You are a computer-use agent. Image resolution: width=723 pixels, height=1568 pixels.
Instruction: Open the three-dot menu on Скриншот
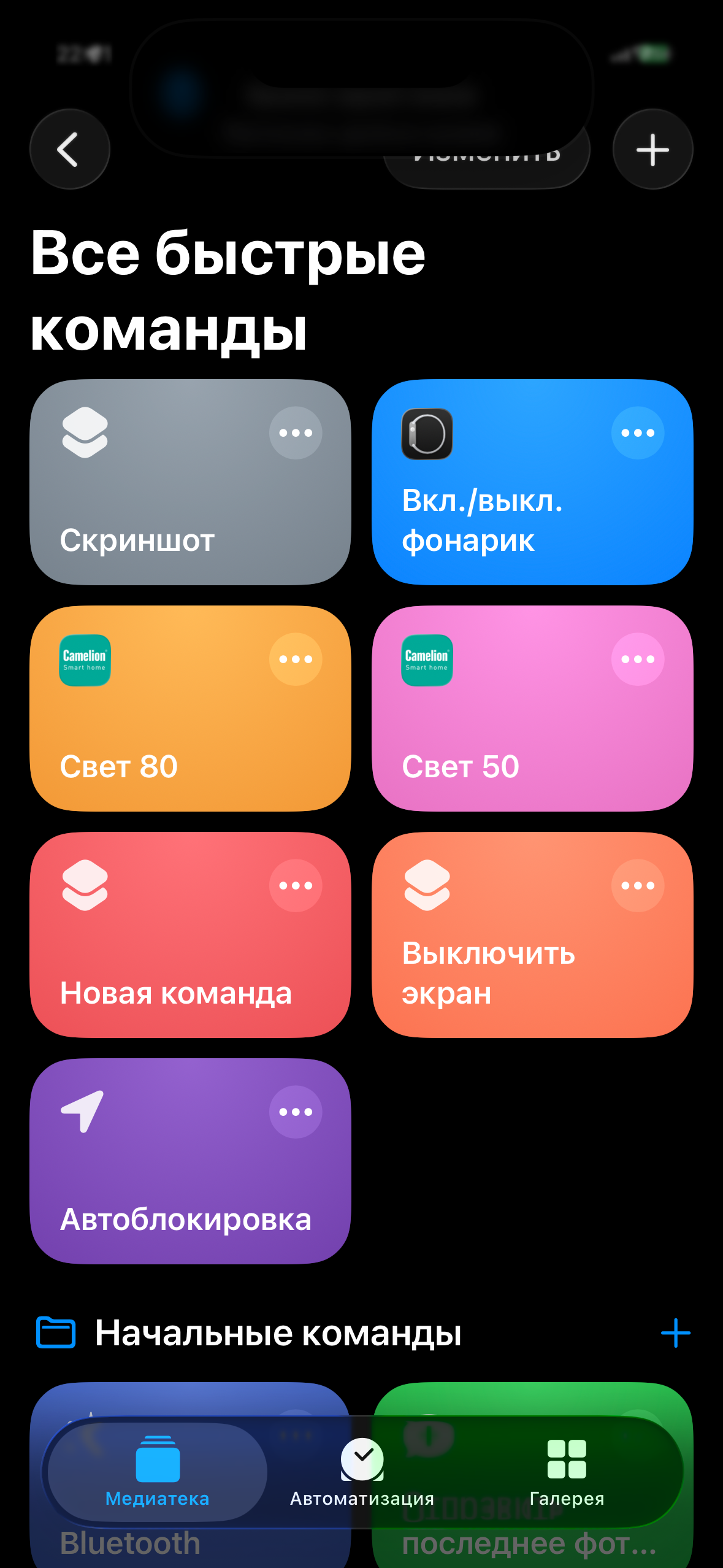[296, 432]
